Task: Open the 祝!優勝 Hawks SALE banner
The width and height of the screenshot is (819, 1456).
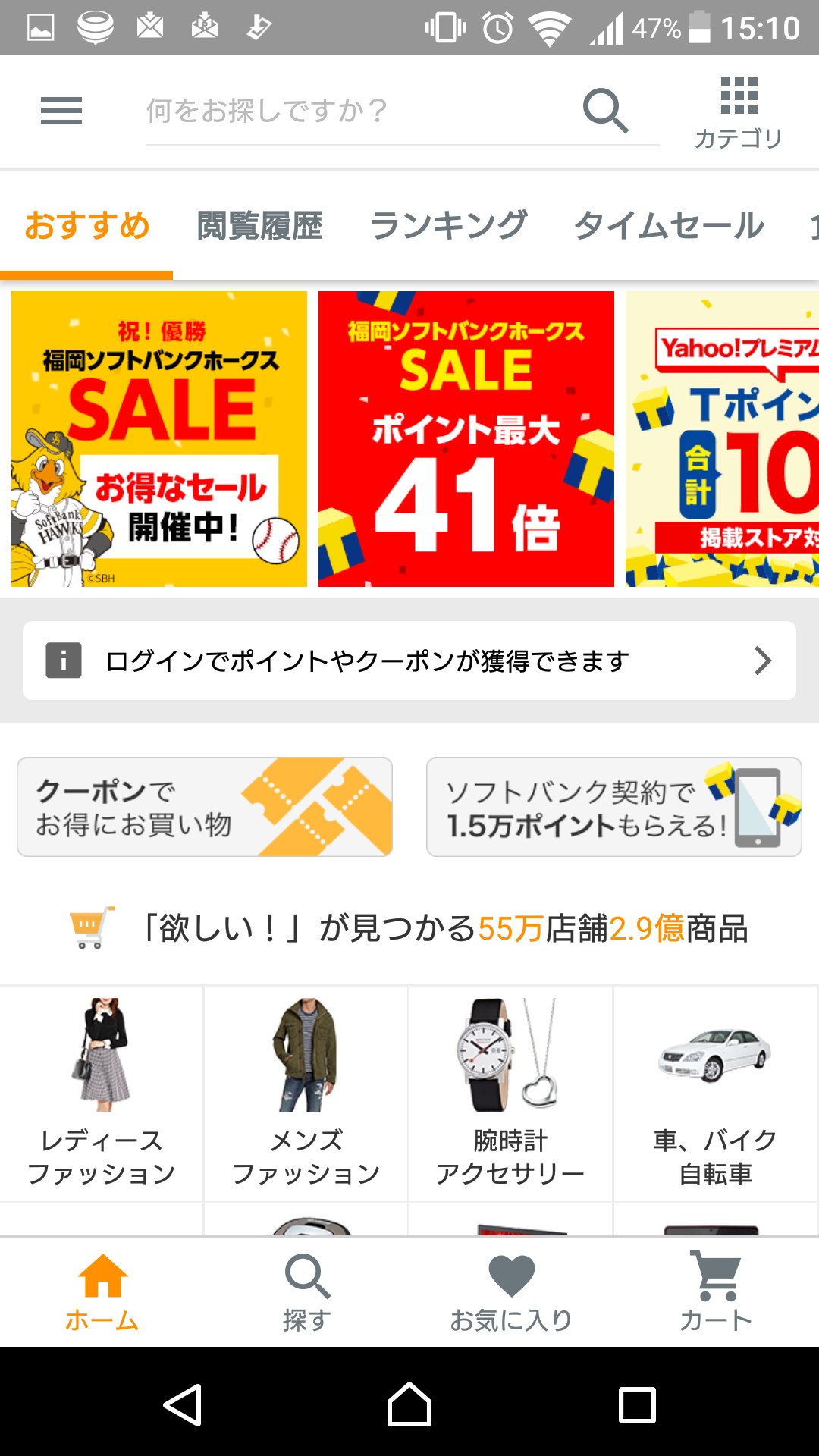Action: pyautogui.click(x=159, y=439)
